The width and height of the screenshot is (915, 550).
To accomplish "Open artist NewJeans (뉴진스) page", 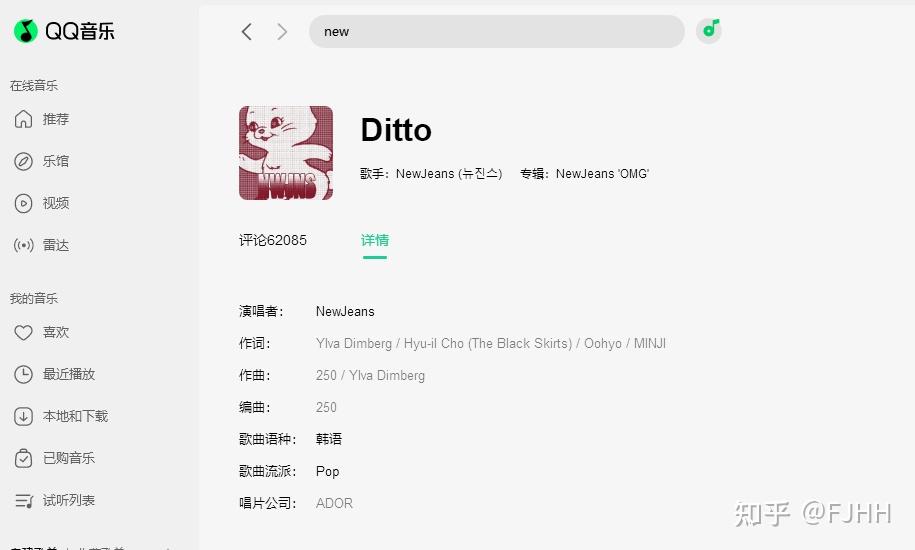I will [449, 173].
